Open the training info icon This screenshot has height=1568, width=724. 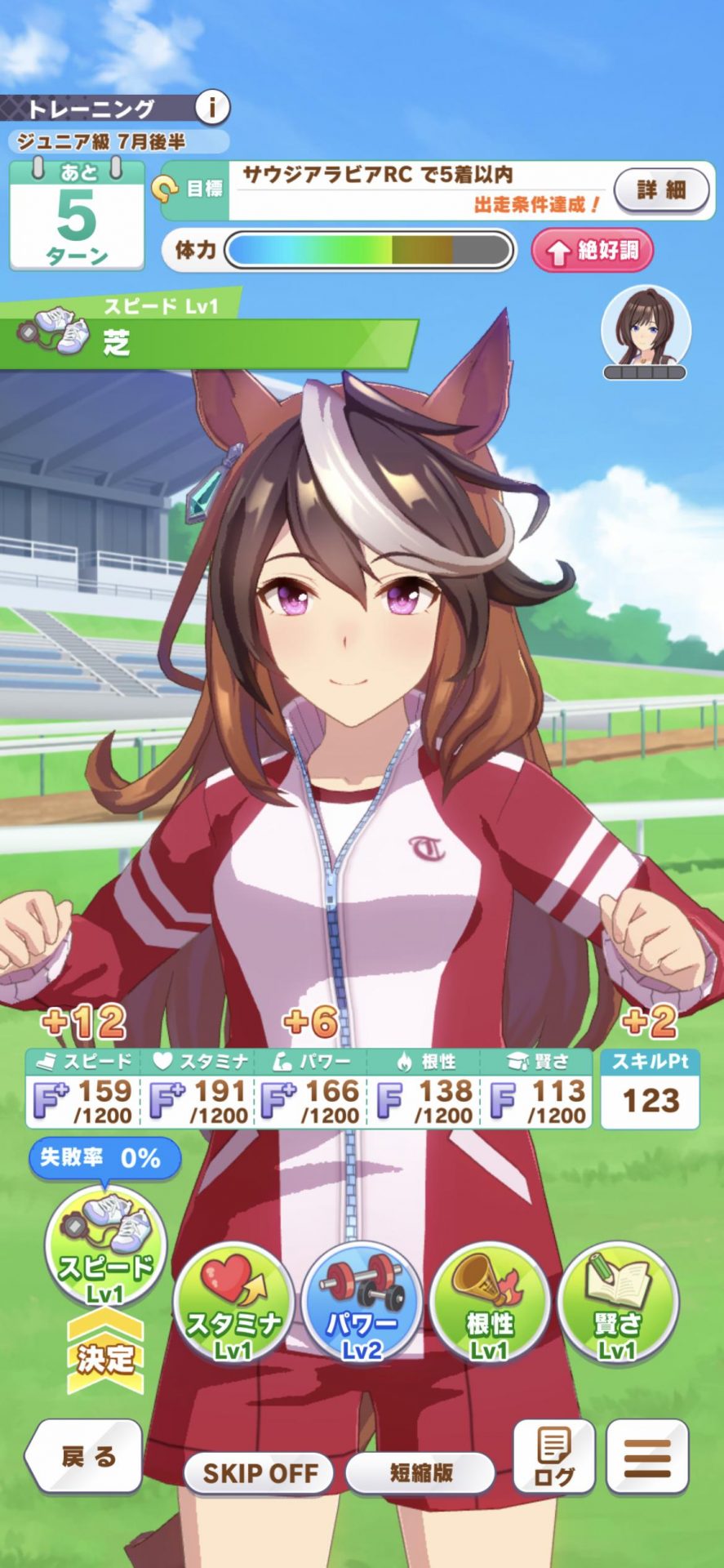coord(212,107)
